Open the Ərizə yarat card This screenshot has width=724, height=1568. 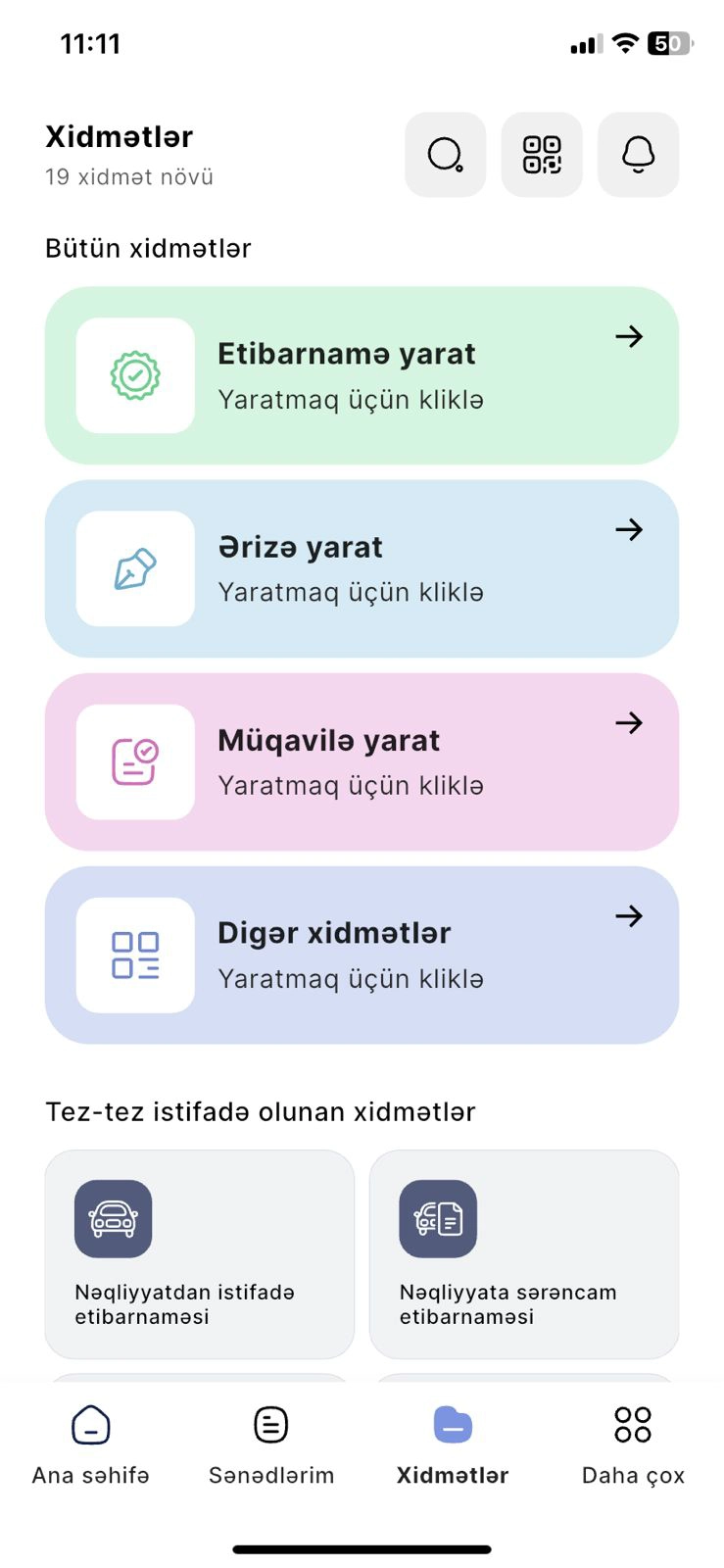(362, 568)
